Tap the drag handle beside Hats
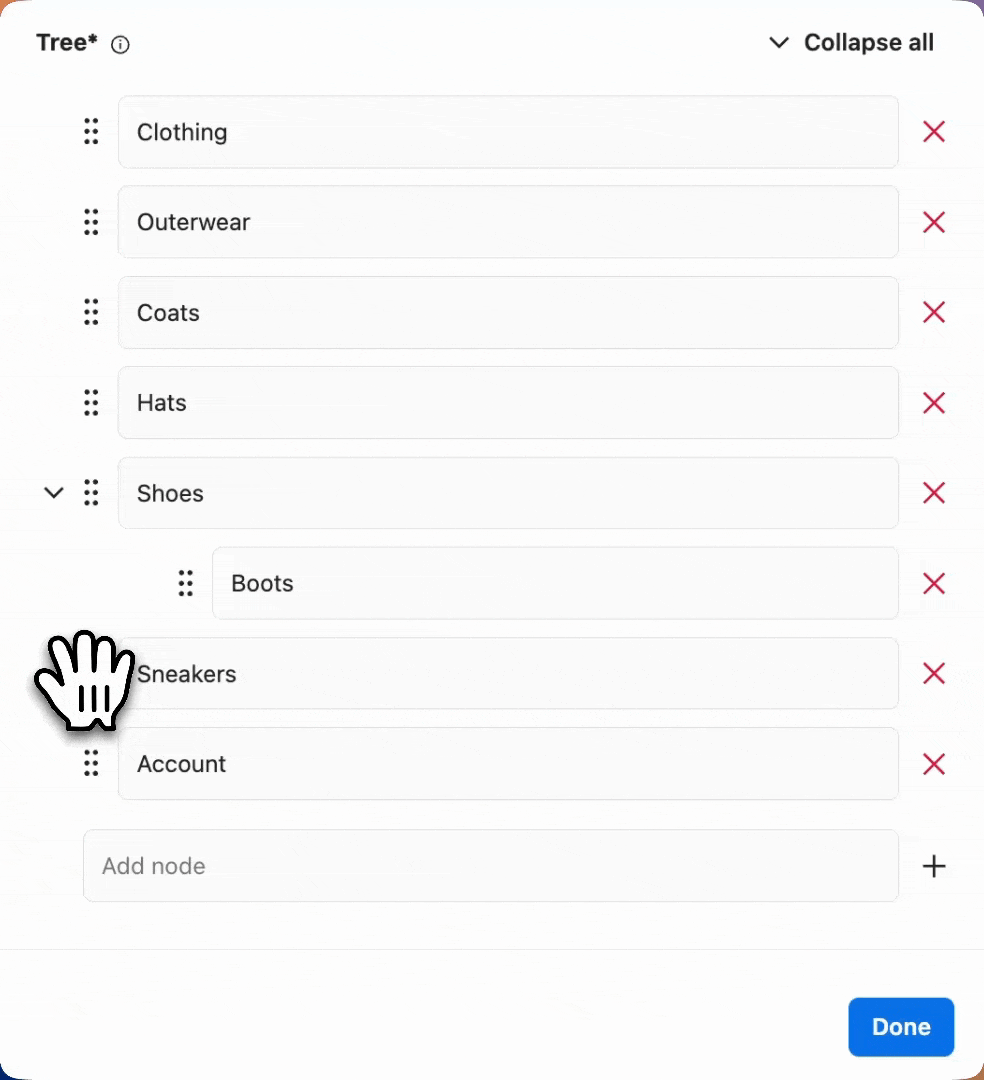This screenshot has width=984, height=1080. [x=91, y=403]
